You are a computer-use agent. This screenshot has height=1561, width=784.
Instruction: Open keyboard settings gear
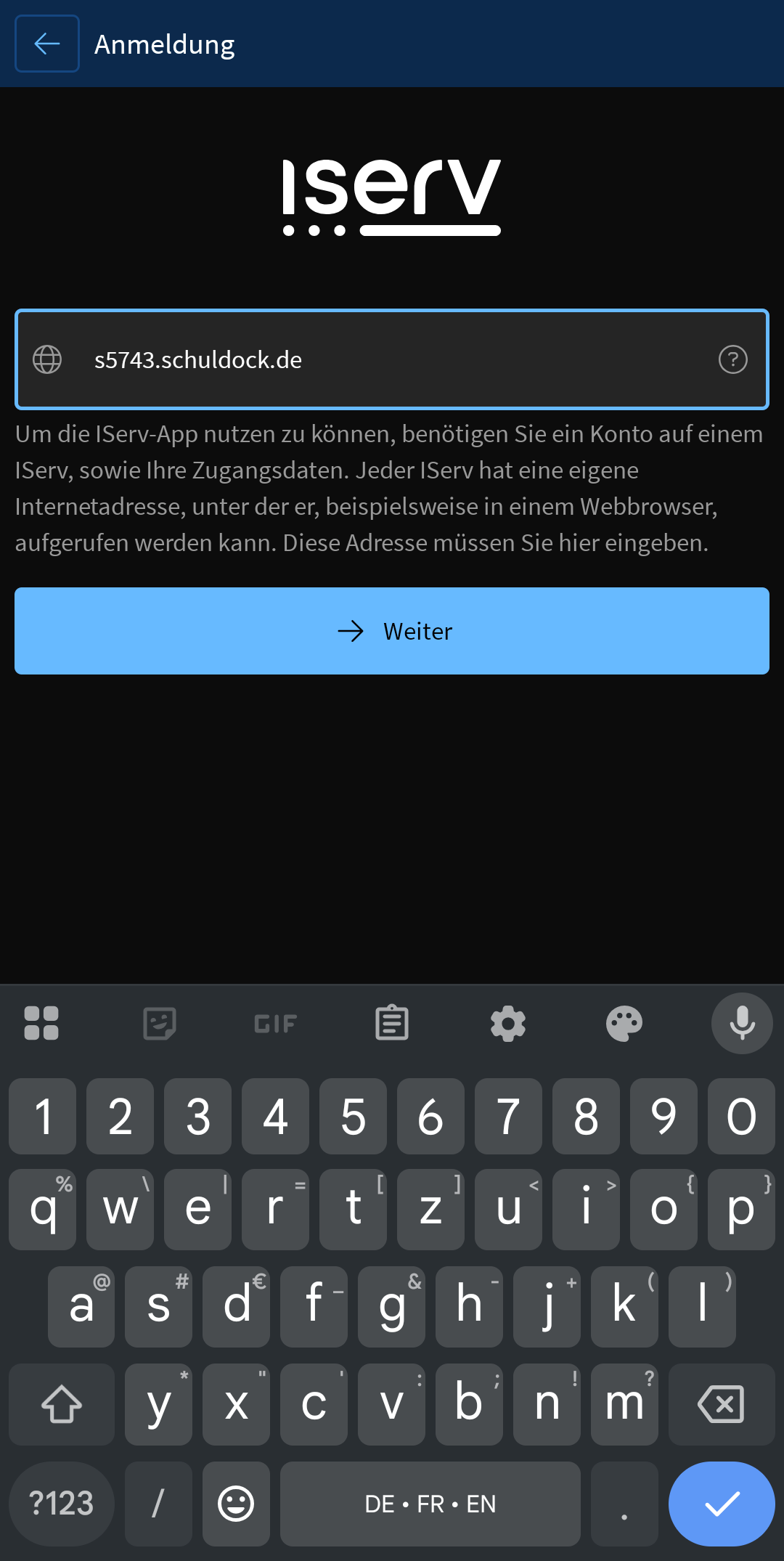pos(508,1024)
